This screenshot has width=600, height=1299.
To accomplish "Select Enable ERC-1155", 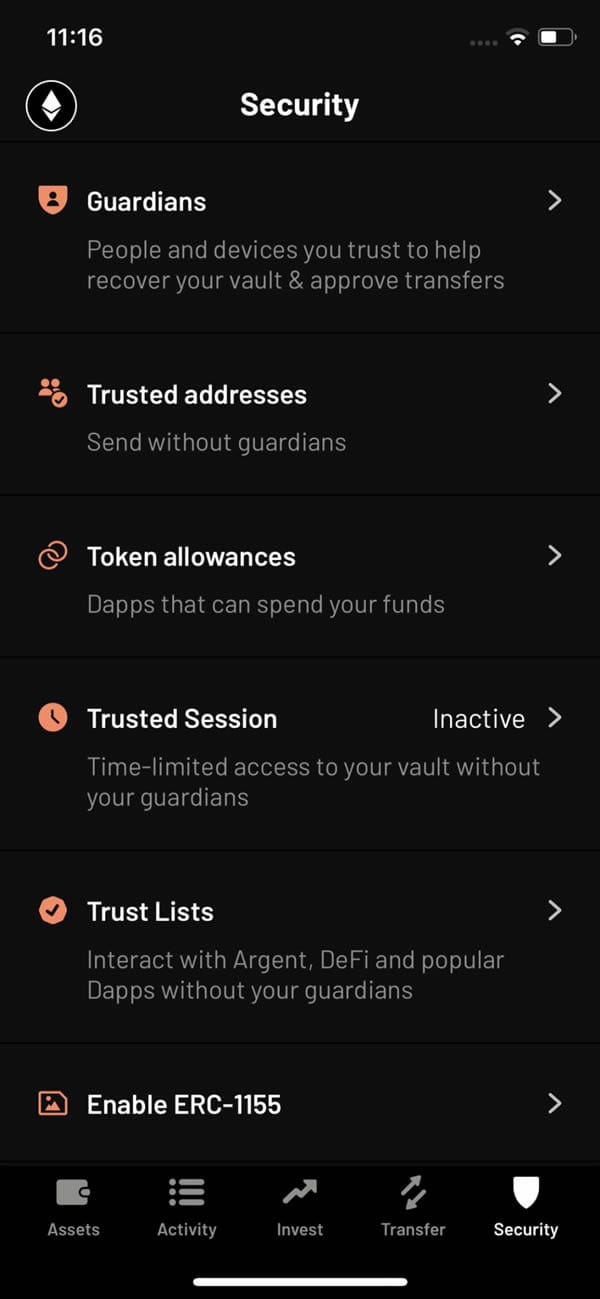I will click(300, 1104).
